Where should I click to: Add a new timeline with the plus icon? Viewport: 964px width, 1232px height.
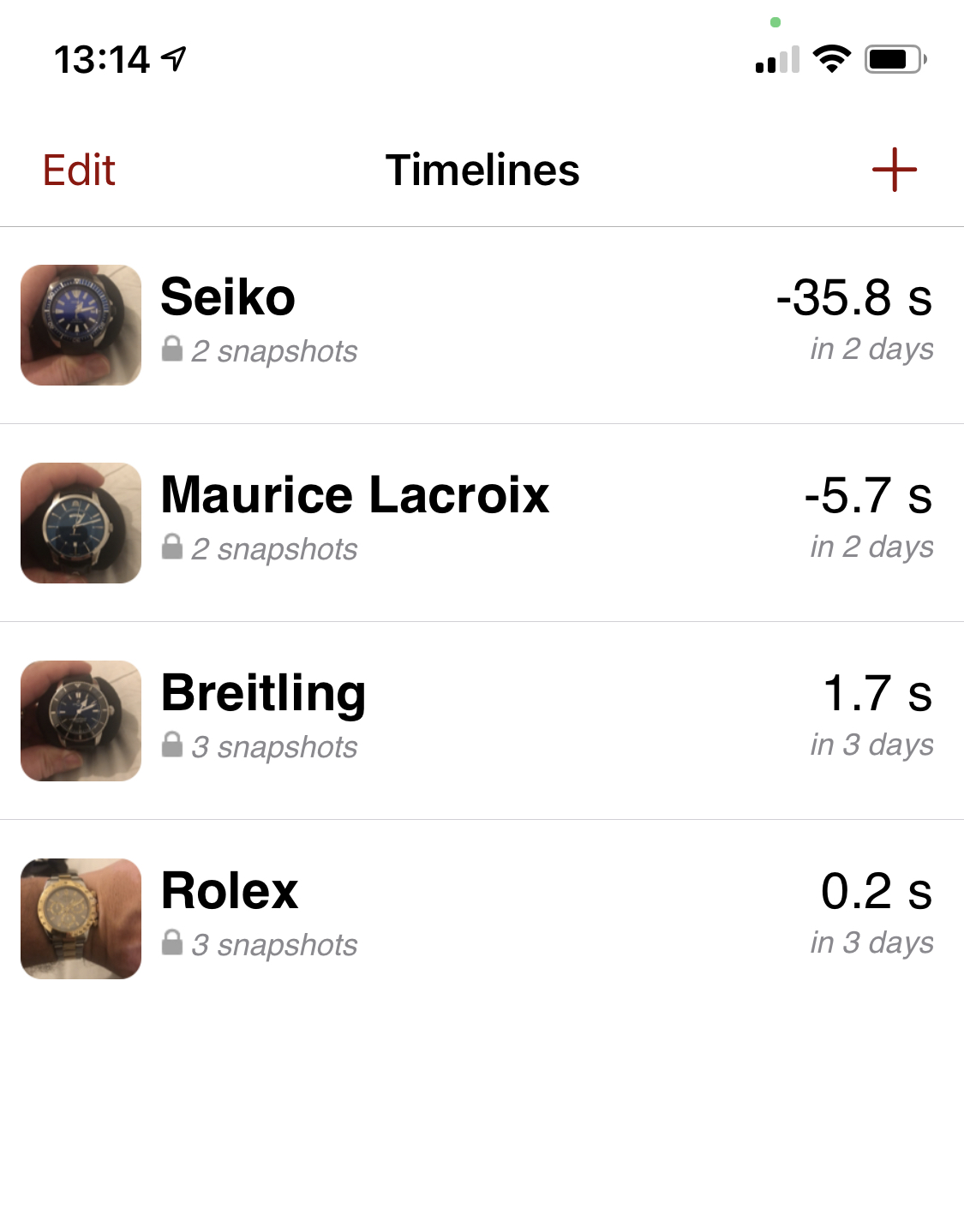(x=894, y=170)
